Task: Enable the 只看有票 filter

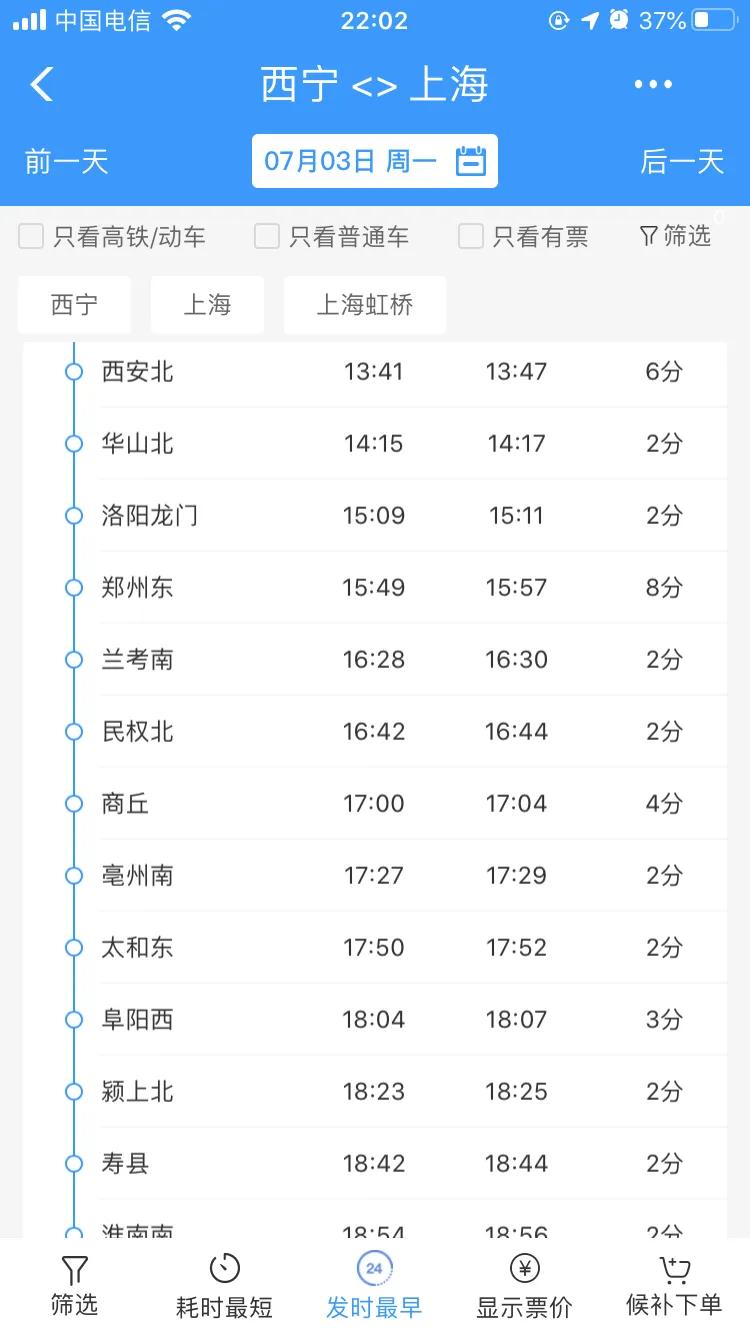Action: pos(469,236)
